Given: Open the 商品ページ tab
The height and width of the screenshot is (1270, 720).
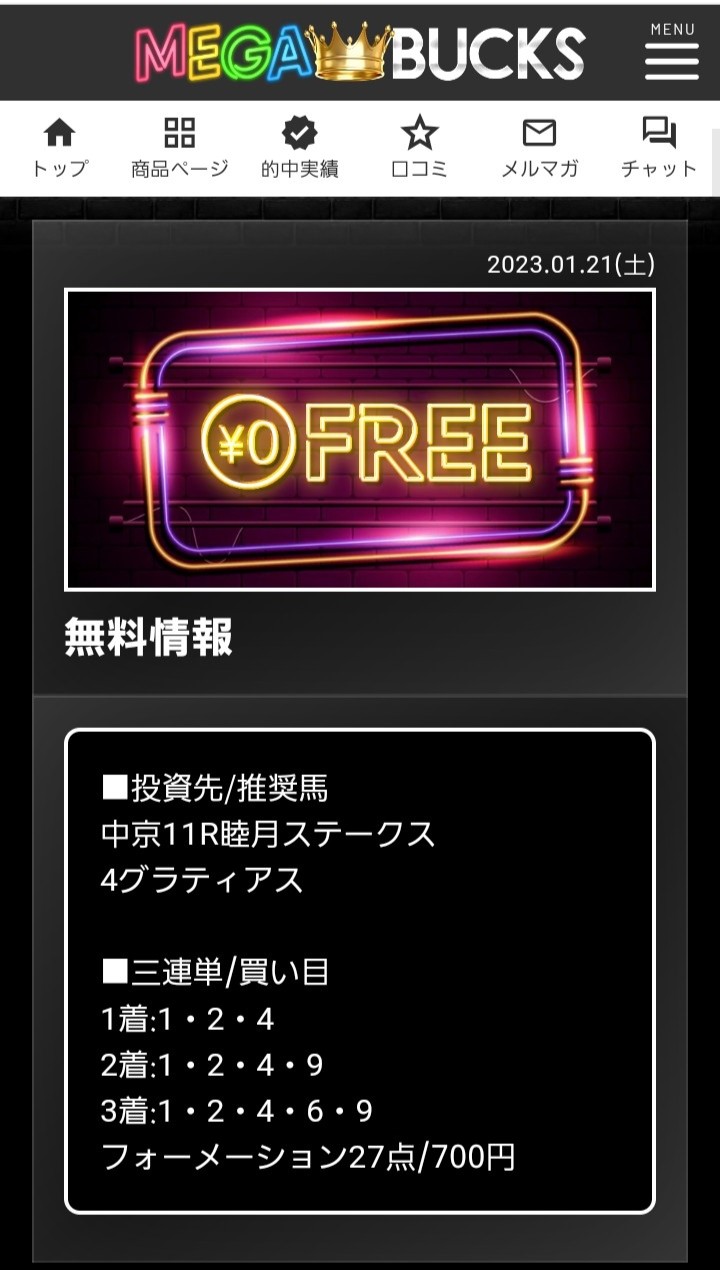Looking at the screenshot, I should point(180,148).
